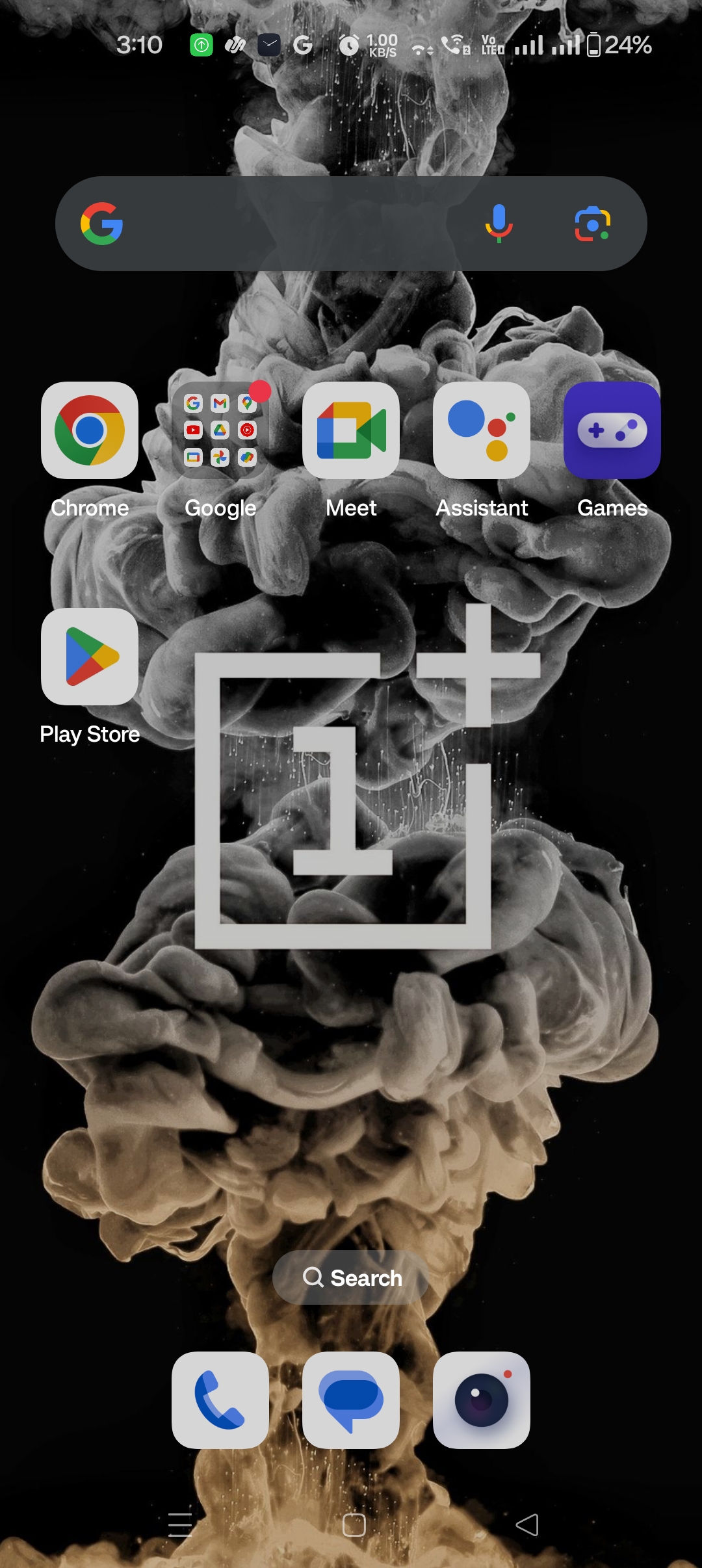Tap the Search pill above the dock
702x1568 pixels.
(351, 1277)
